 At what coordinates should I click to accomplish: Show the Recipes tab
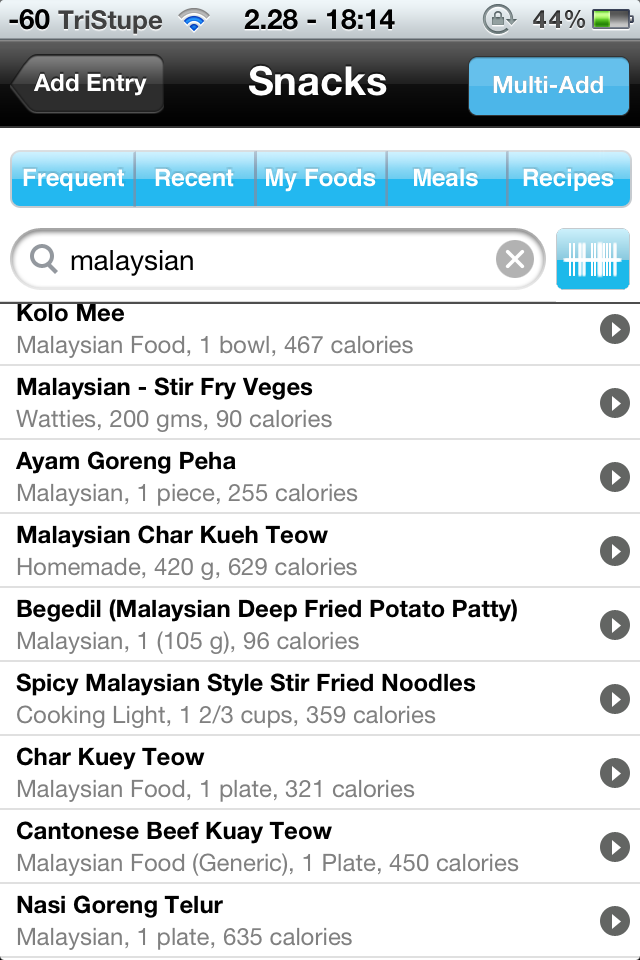568,179
